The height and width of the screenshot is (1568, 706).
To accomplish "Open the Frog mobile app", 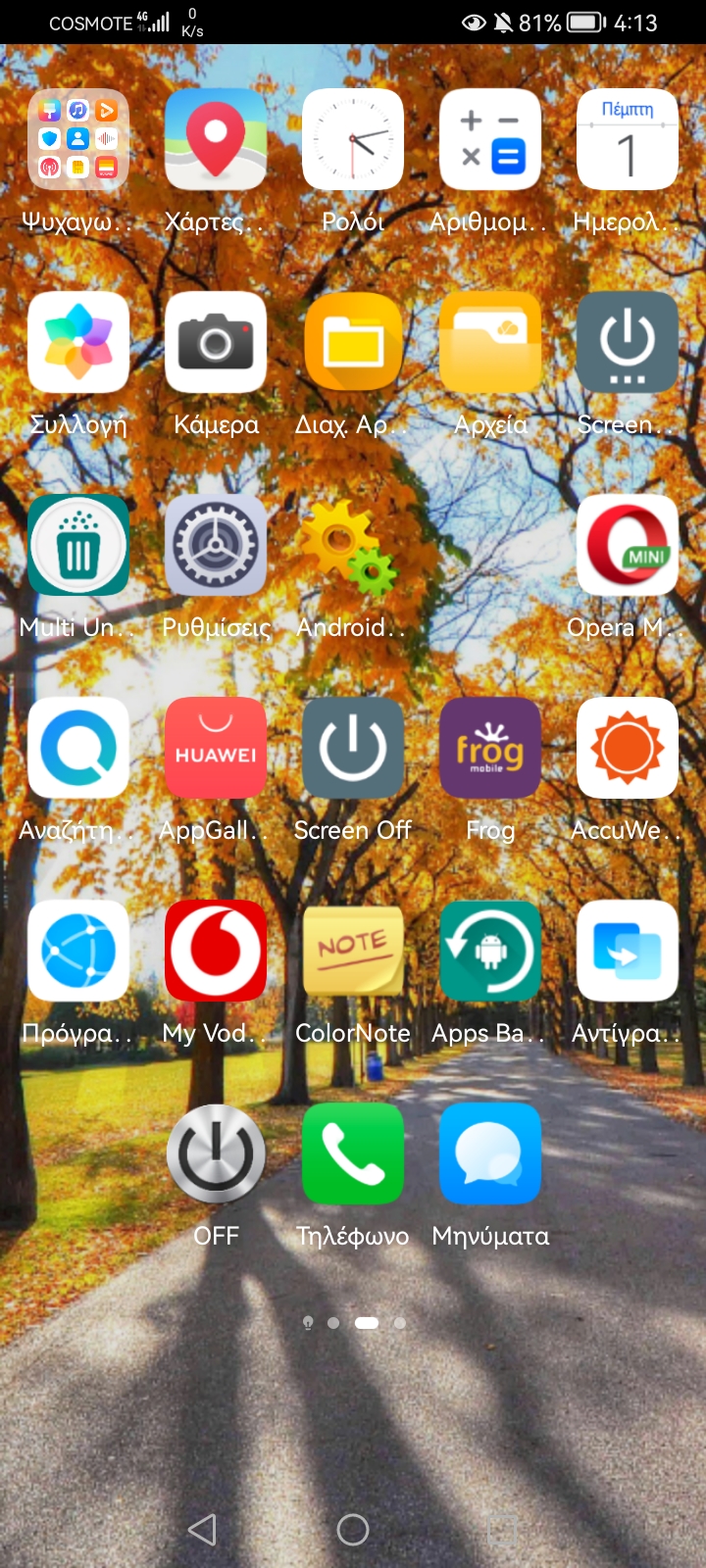I will [x=490, y=748].
